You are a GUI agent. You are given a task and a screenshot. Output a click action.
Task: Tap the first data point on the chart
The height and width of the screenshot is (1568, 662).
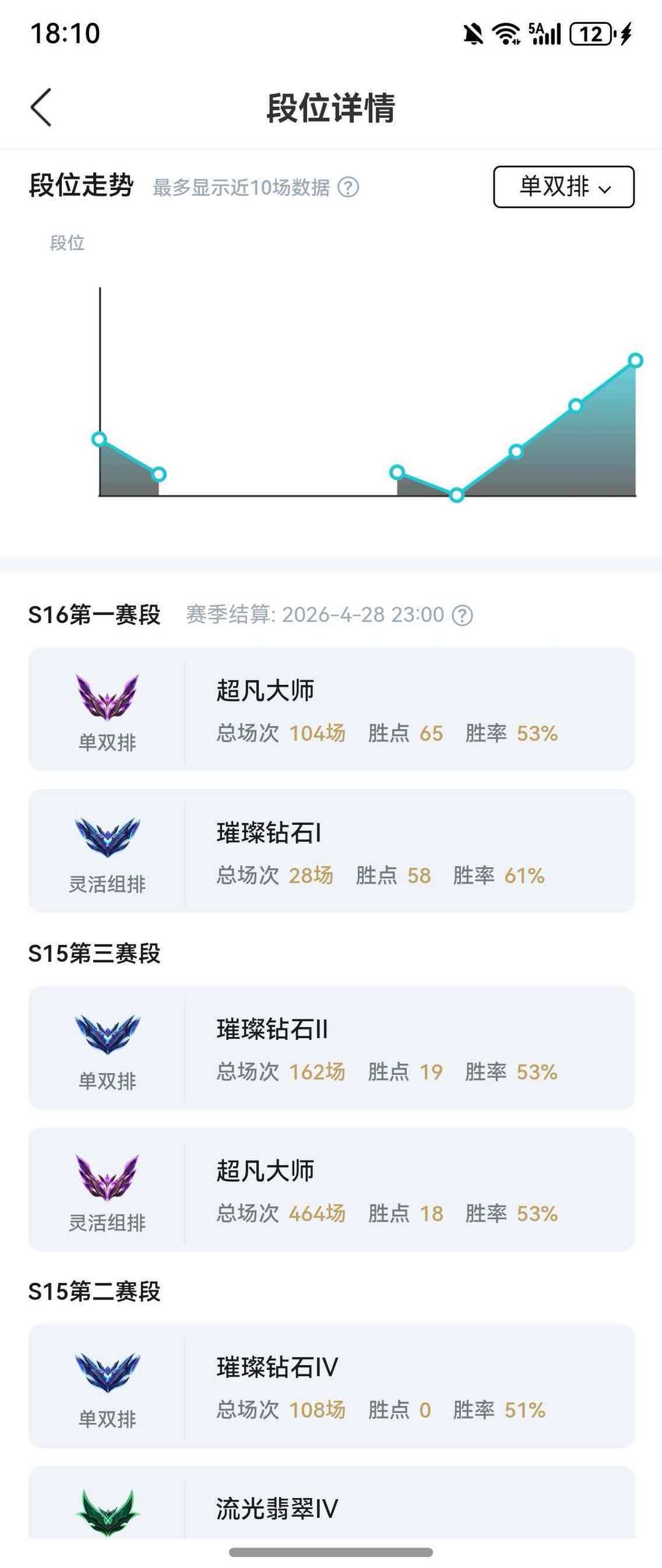click(99, 438)
